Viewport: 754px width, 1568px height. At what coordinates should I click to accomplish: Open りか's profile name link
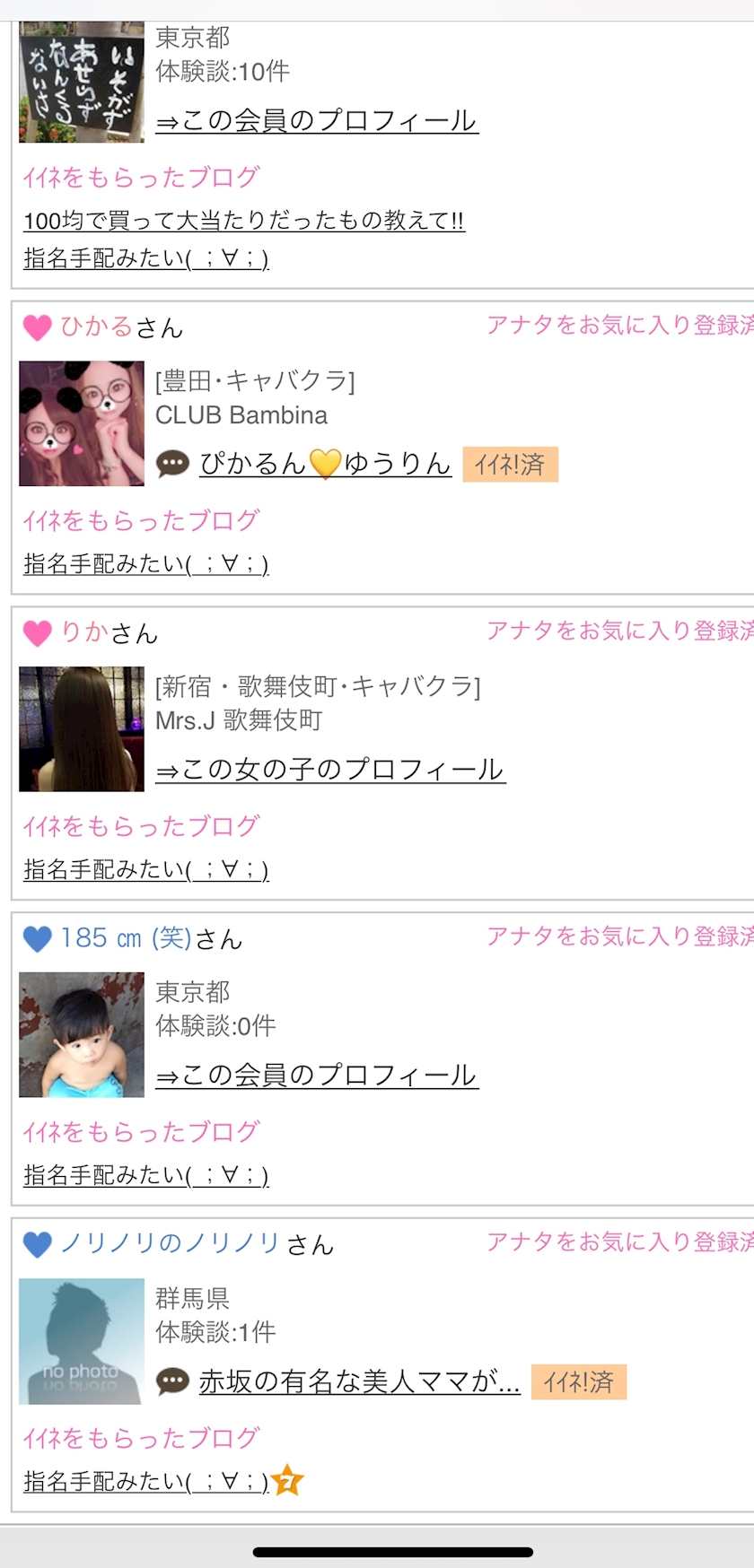click(x=84, y=632)
